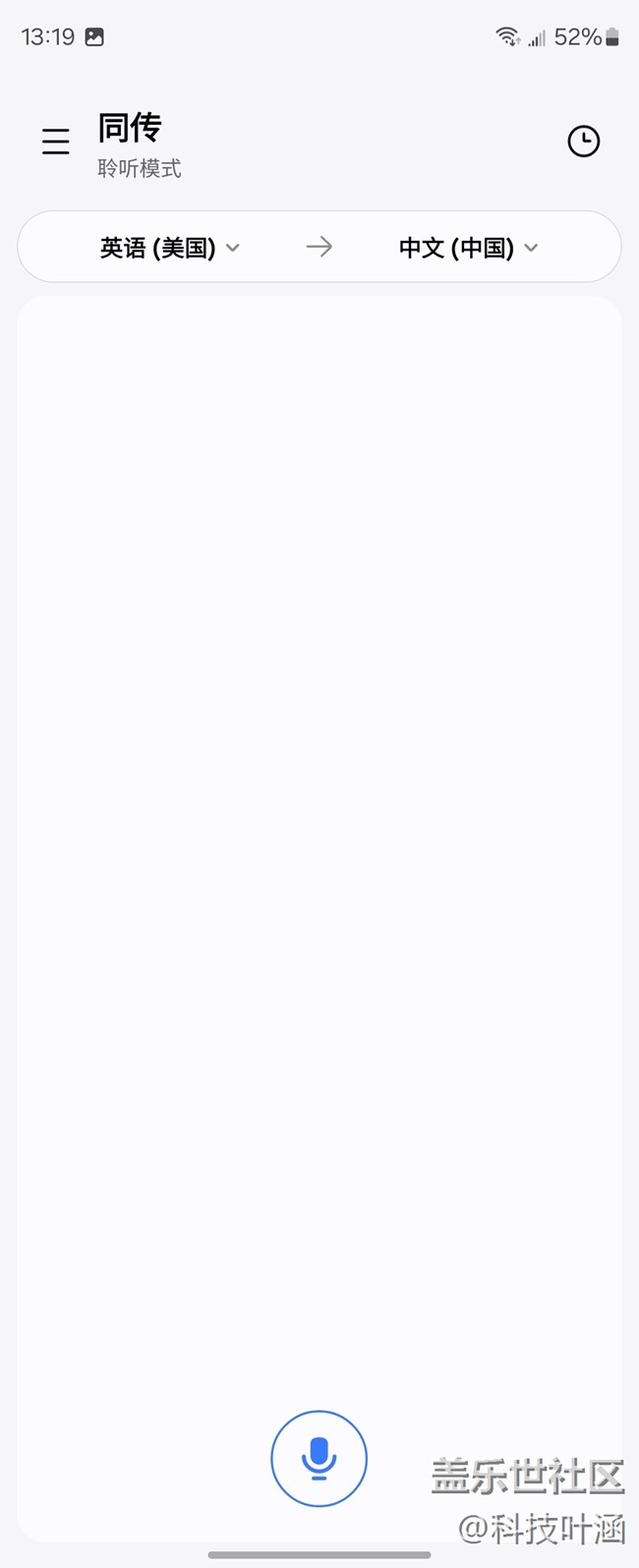Expand the 中文 (中国) target language dropdown
Viewport: 639px width, 1568px height.
point(468,248)
